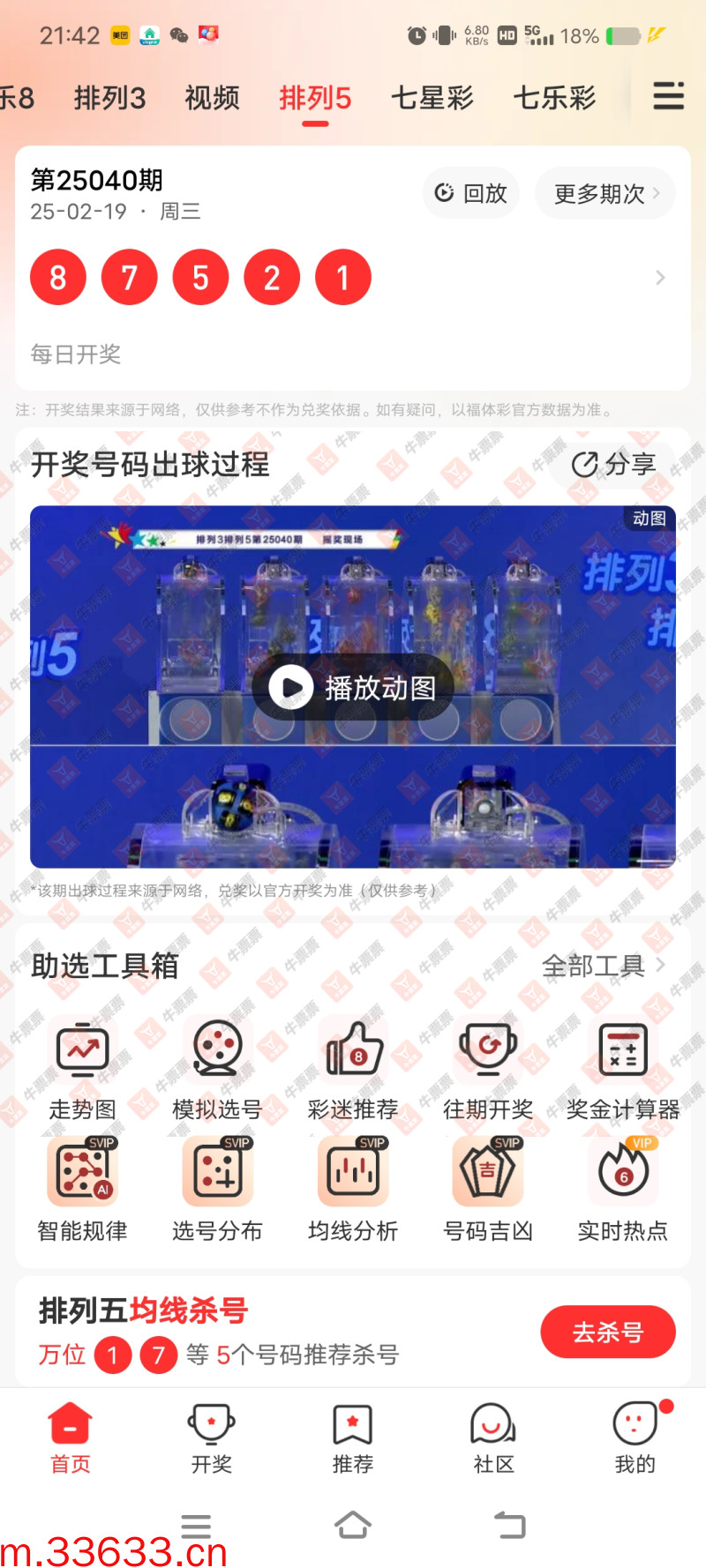The image size is (706, 1568).
Task: Open 全部工具 all tools list
Action: click(602, 966)
